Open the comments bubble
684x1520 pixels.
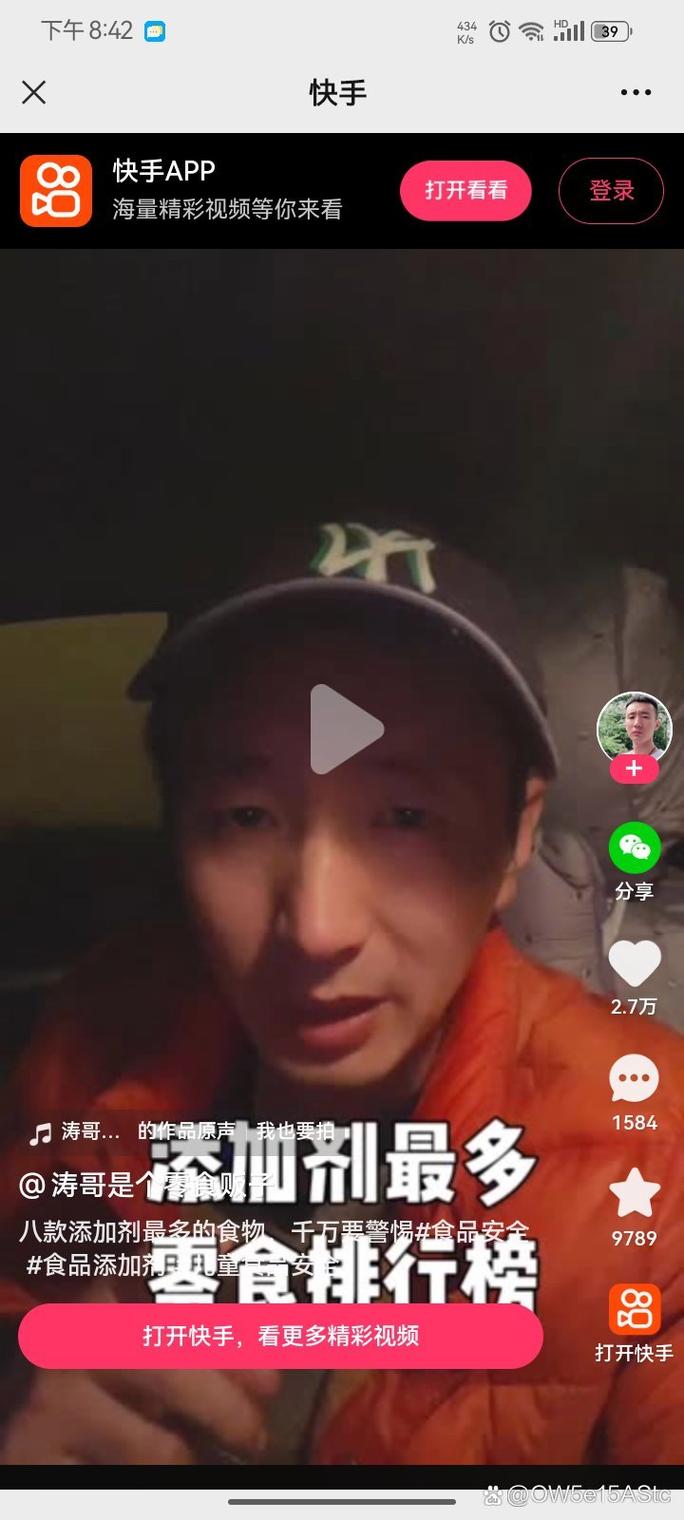point(634,1081)
